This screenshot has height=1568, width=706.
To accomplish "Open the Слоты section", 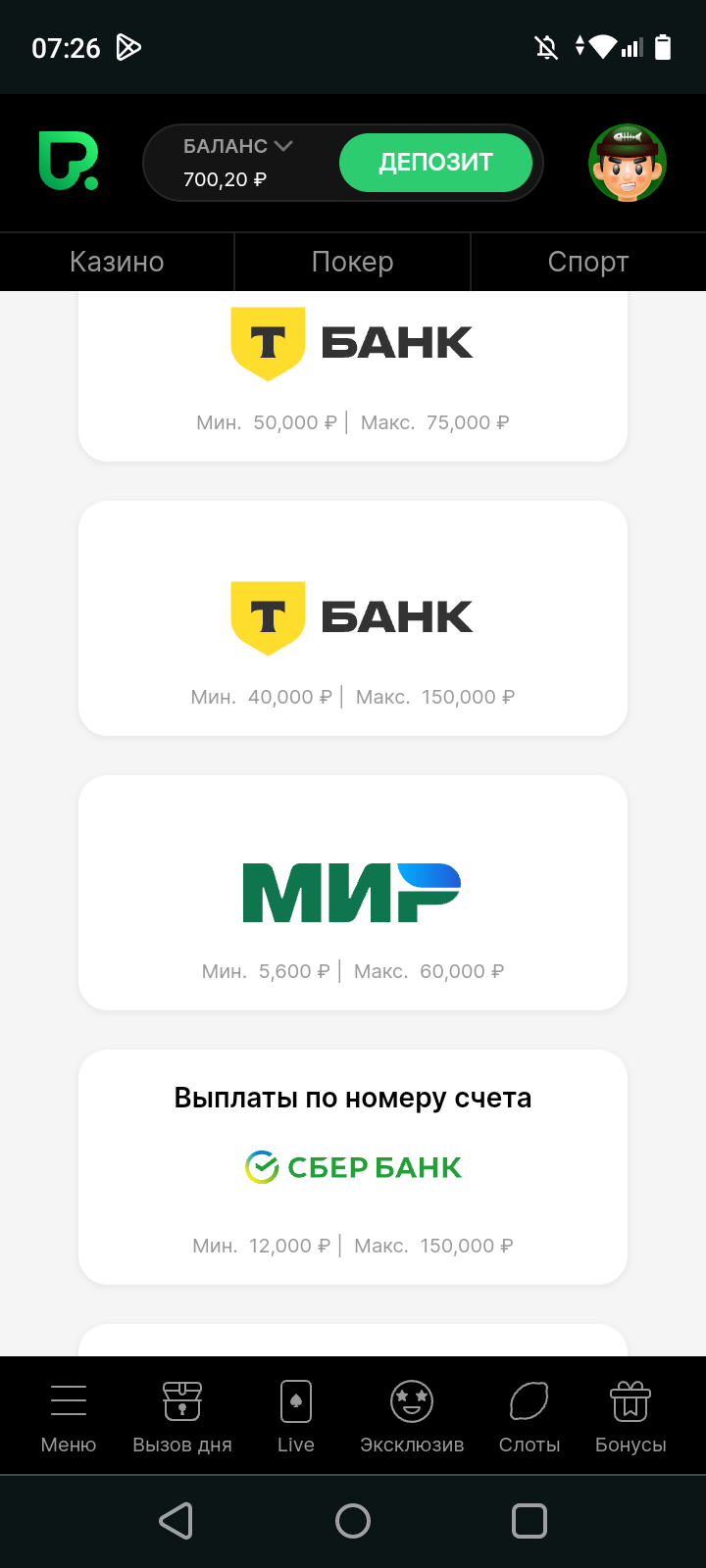I will [529, 1415].
